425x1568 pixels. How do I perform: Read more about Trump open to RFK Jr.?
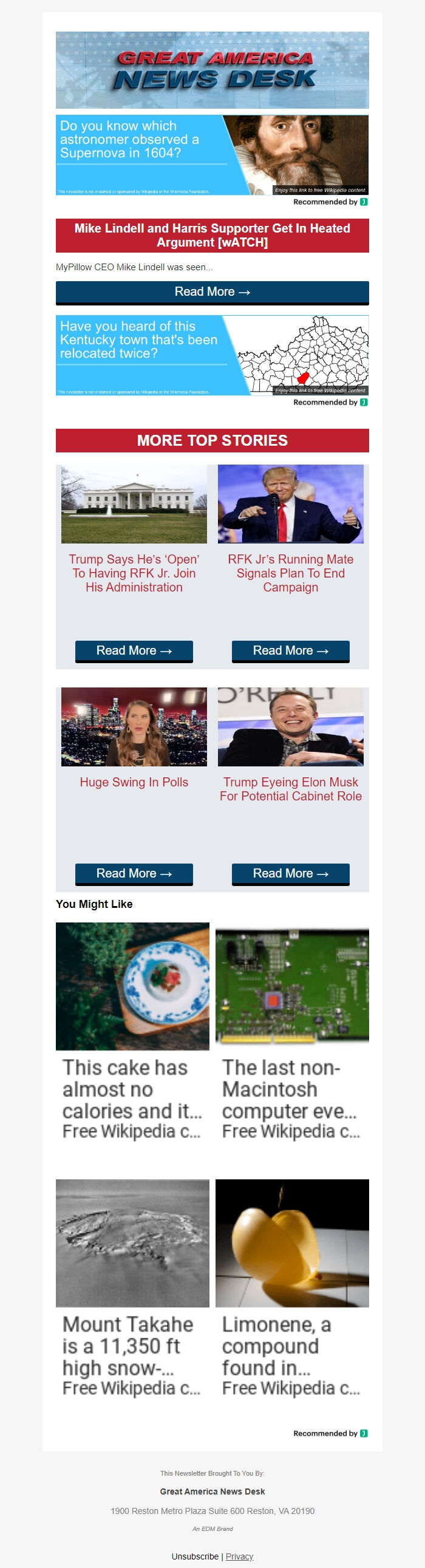pos(134,650)
